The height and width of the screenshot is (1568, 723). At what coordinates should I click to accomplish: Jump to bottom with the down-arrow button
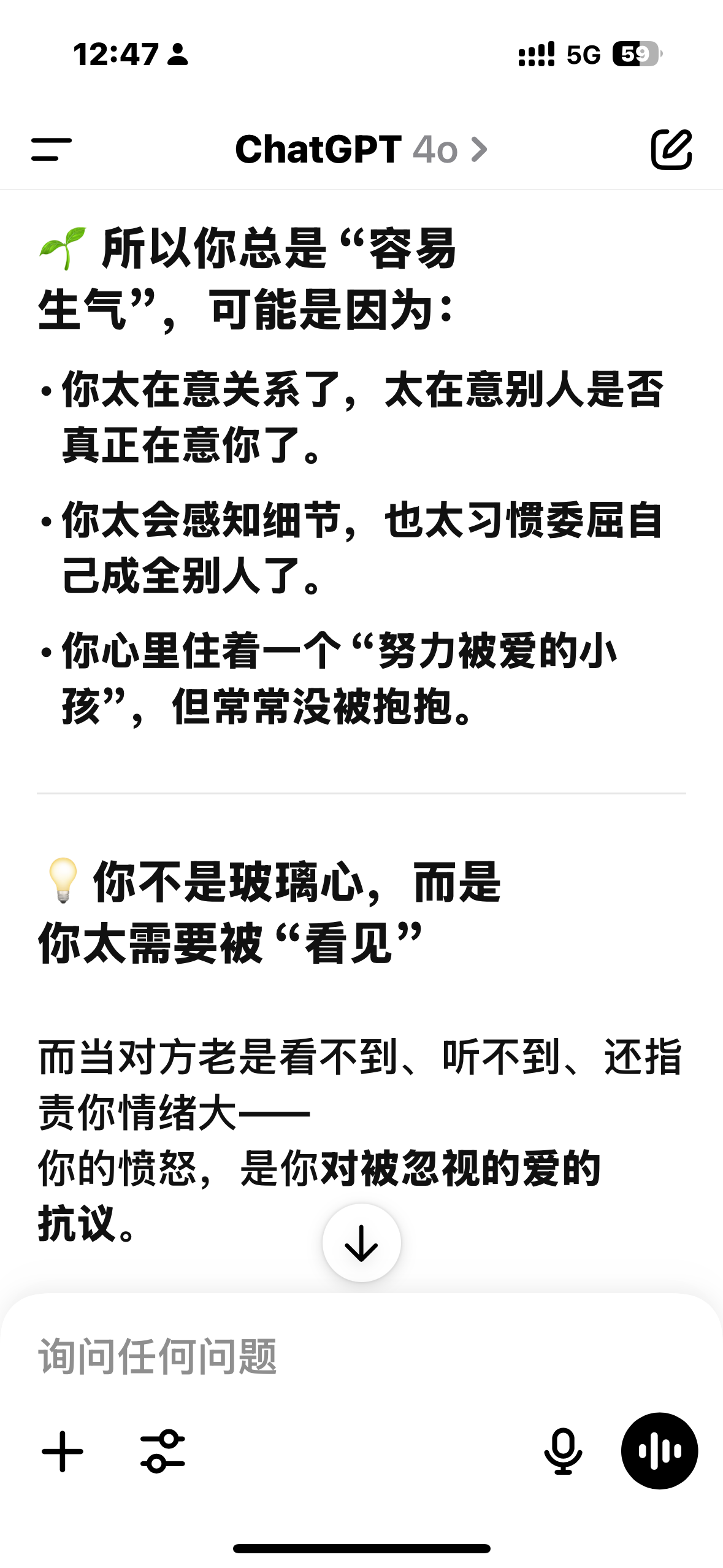pos(362,1243)
